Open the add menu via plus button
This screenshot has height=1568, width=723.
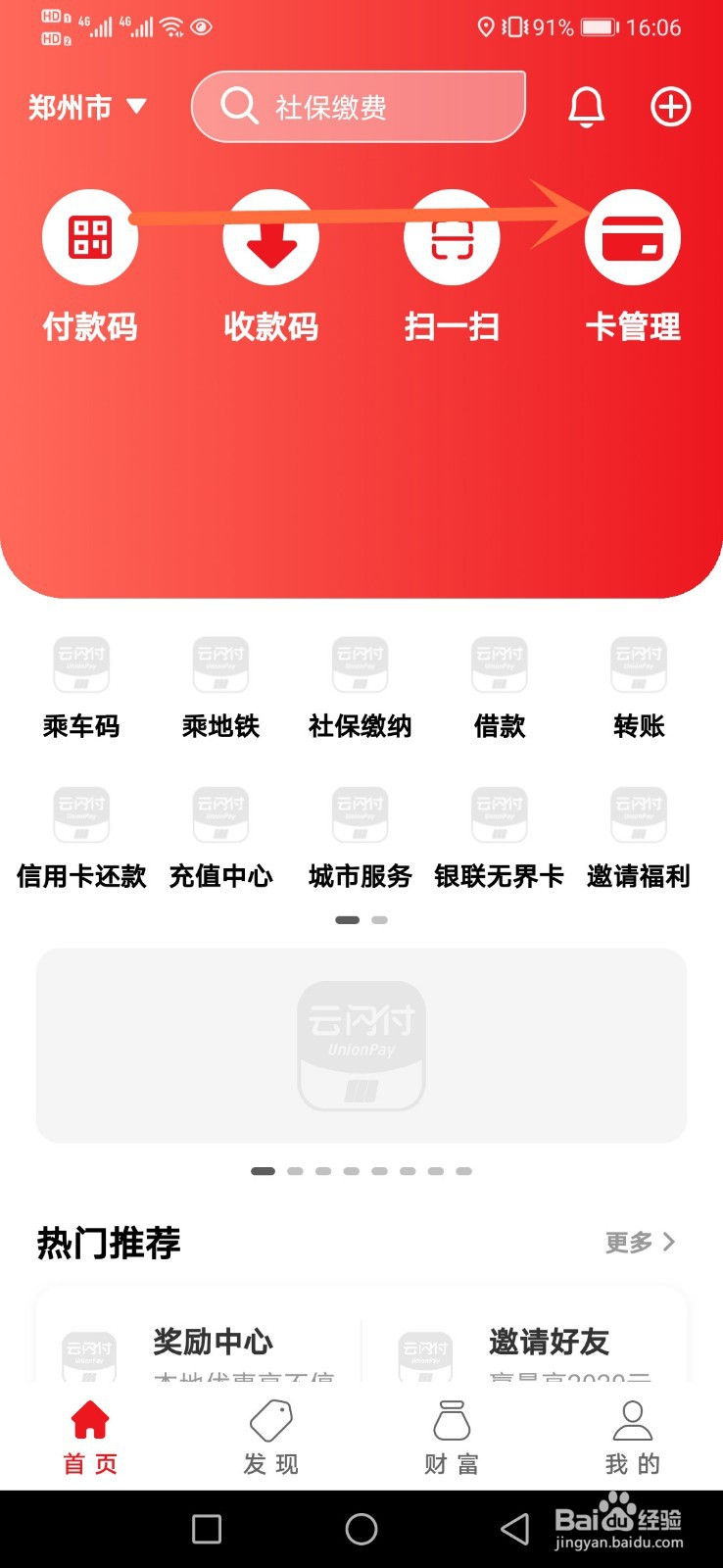click(x=670, y=107)
